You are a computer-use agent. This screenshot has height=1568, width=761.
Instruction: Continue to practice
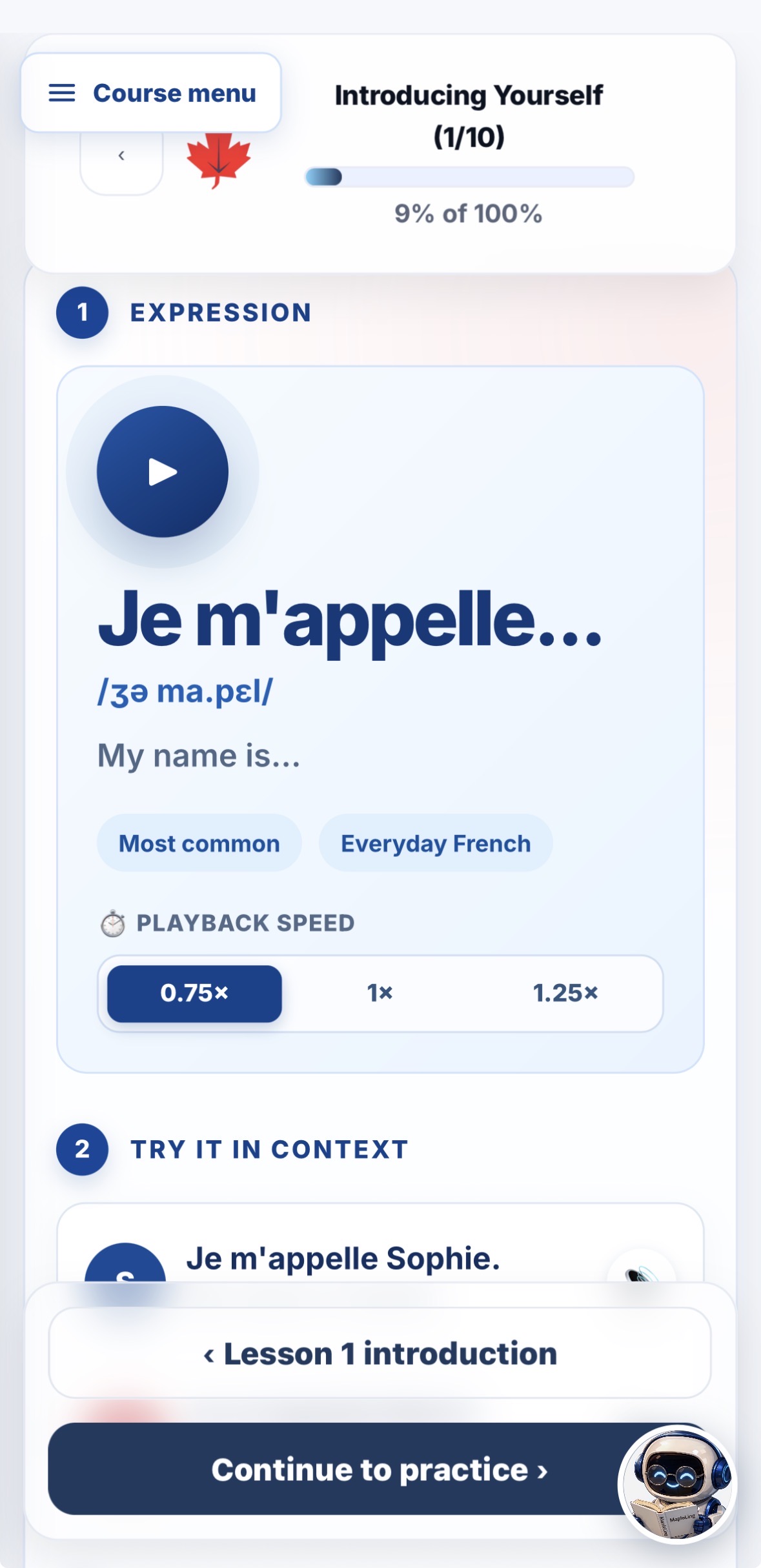(380, 1469)
